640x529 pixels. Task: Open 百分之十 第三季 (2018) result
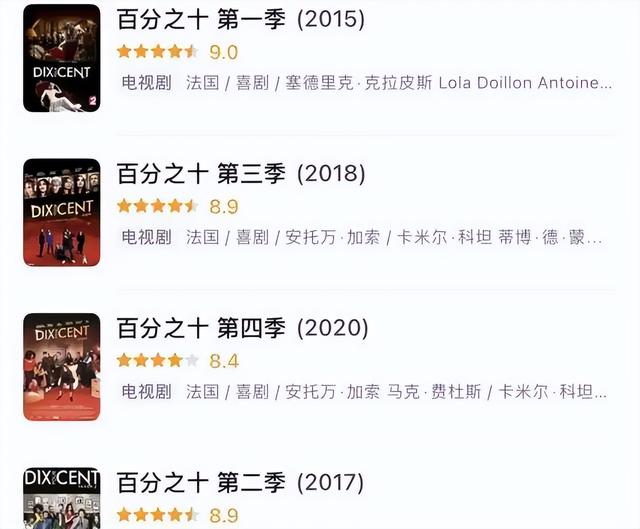240,174
